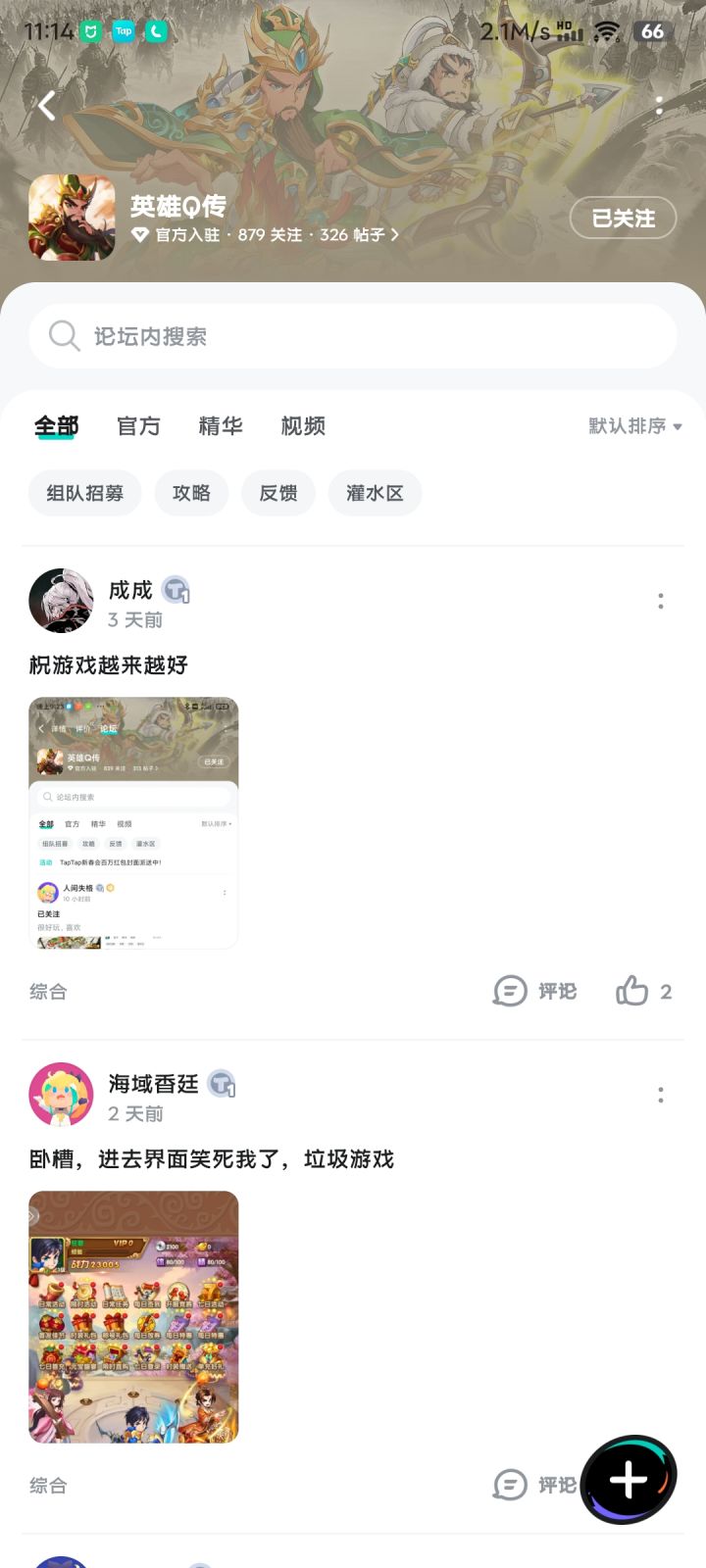Switch to the 精华 tab
Image resolution: width=706 pixels, height=1568 pixels.
coord(219,426)
